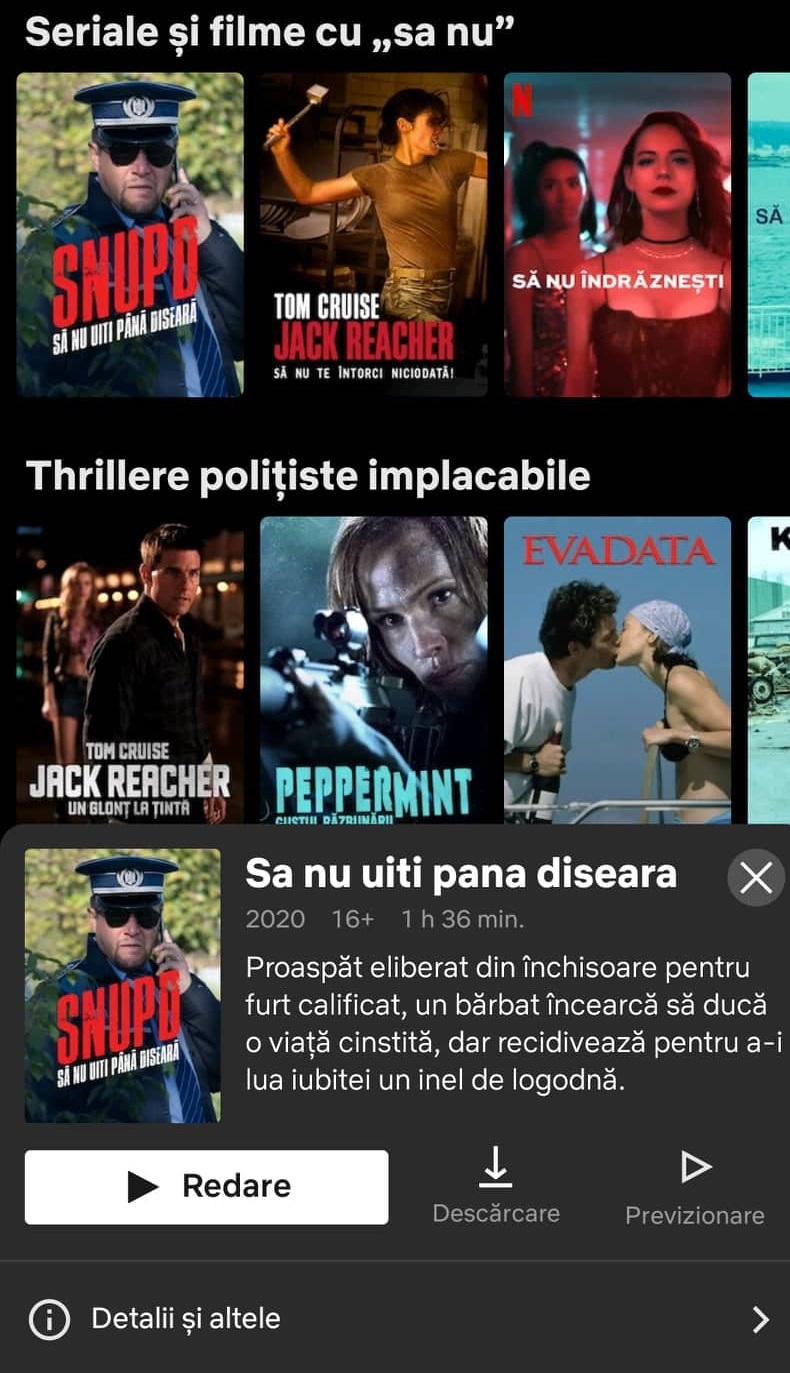Open Detalii și altele
This screenshot has width=790, height=1373.
[x=395, y=1319]
